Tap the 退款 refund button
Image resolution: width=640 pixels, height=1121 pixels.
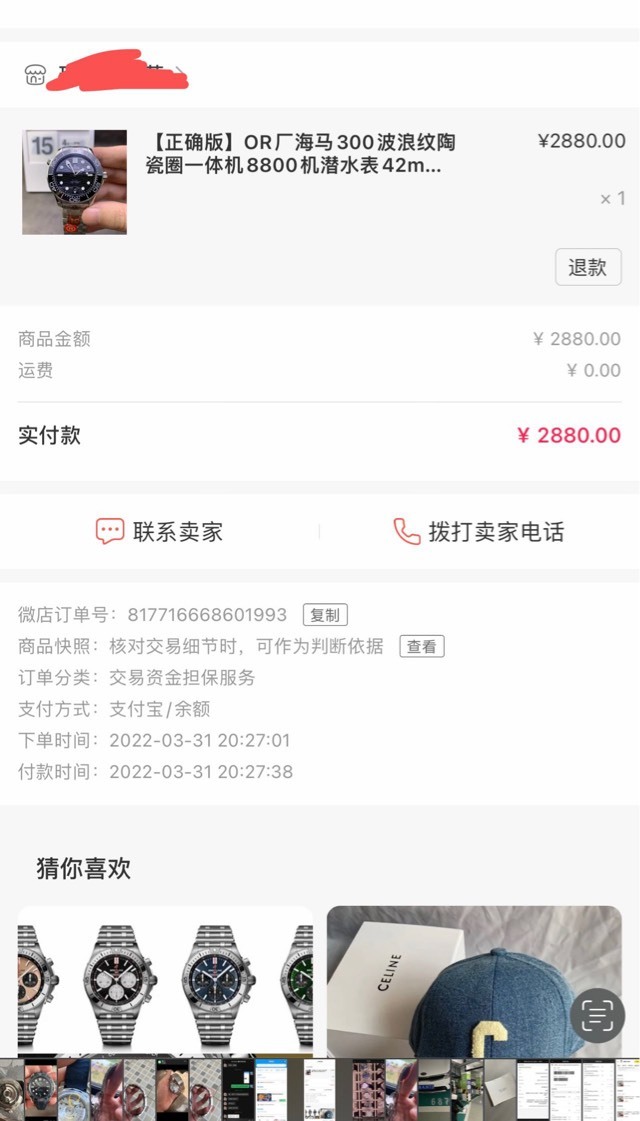coord(588,267)
